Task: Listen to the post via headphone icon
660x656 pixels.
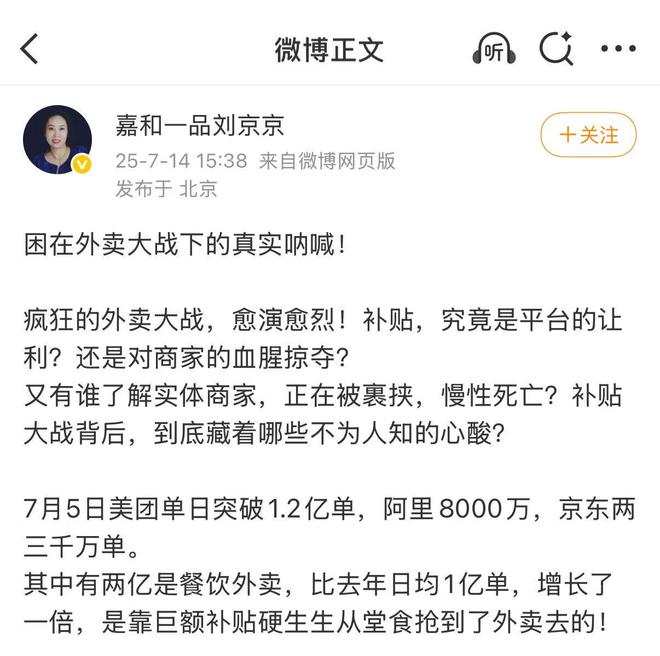Action: [x=494, y=49]
